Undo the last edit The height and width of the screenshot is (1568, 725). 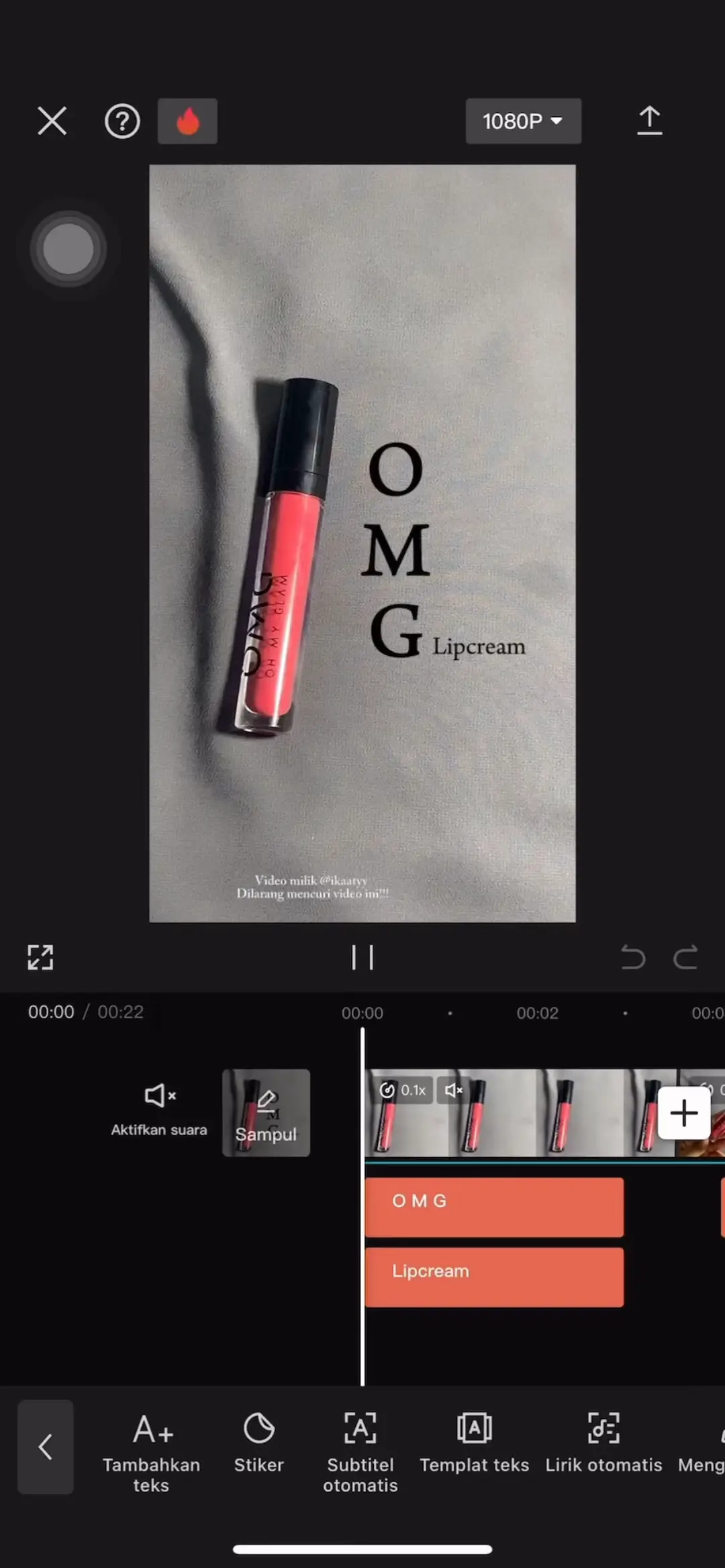click(632, 957)
